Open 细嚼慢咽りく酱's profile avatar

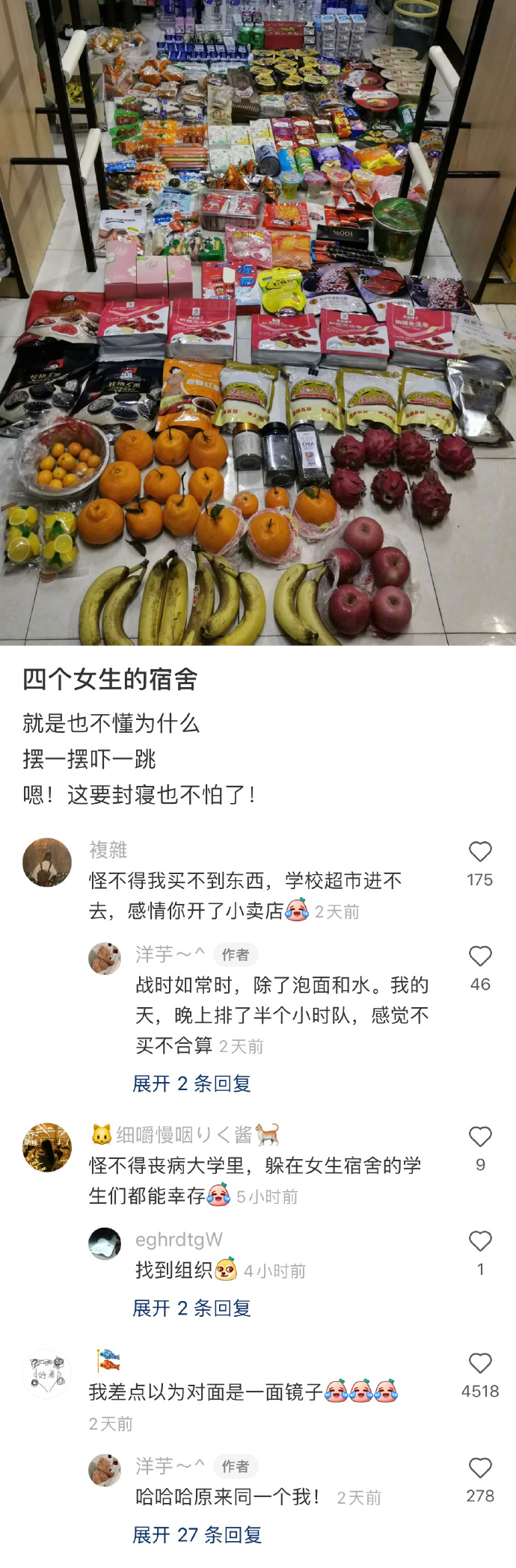[x=47, y=1147]
